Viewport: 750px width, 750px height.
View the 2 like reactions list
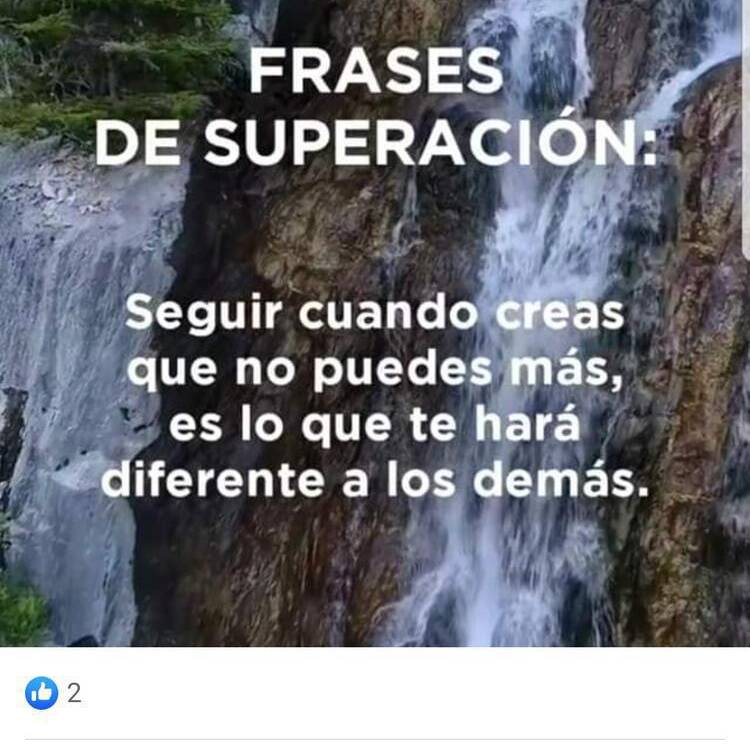click(54, 693)
